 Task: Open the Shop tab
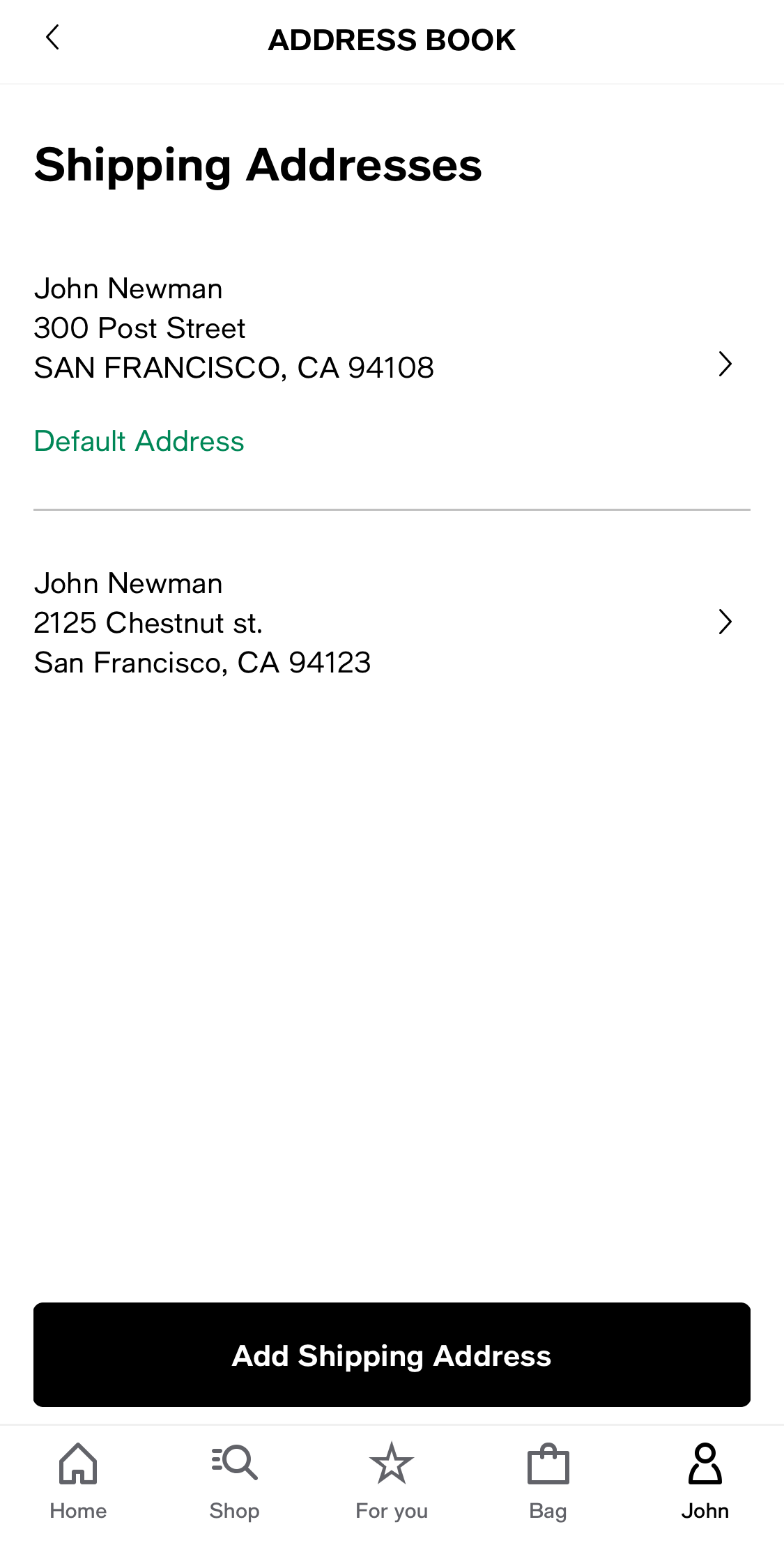tap(233, 1484)
